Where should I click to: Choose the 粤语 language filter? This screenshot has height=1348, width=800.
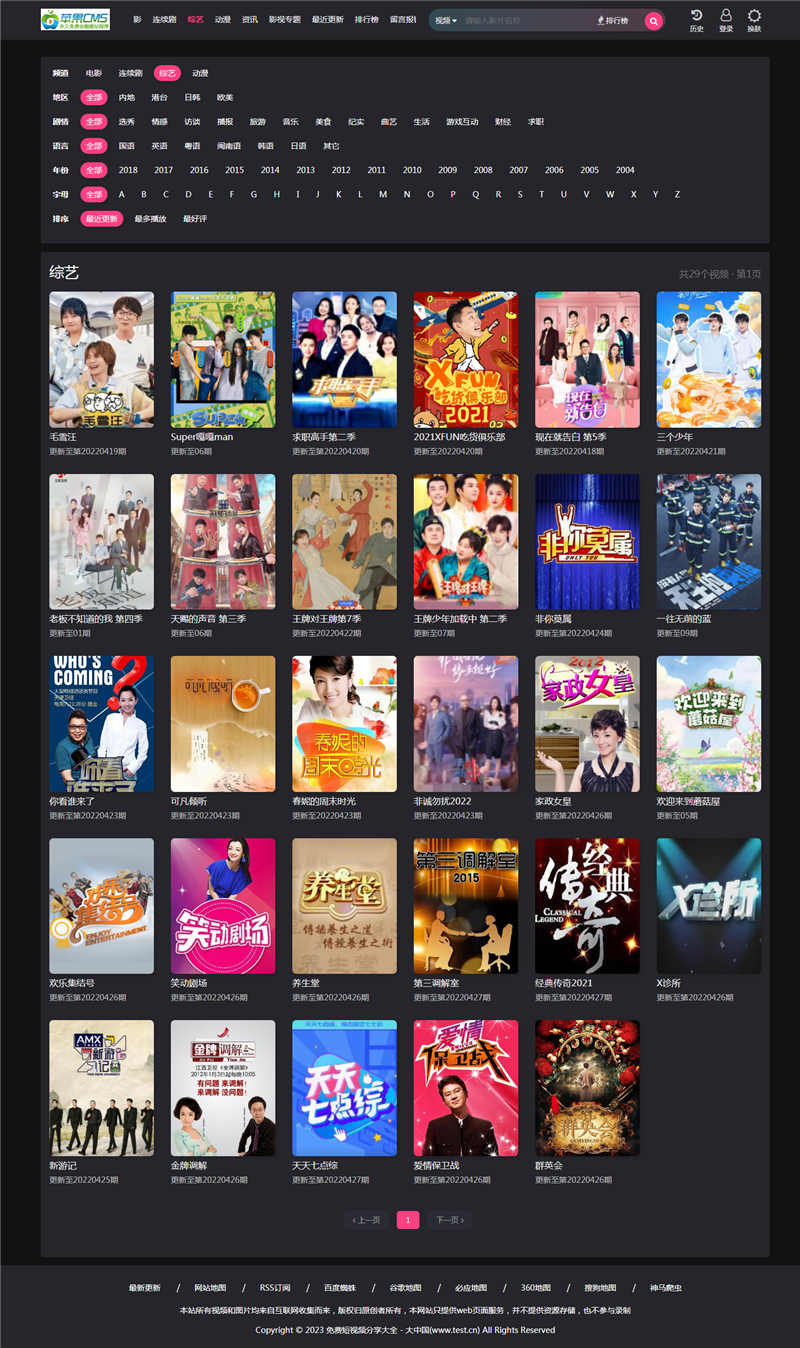click(x=191, y=146)
